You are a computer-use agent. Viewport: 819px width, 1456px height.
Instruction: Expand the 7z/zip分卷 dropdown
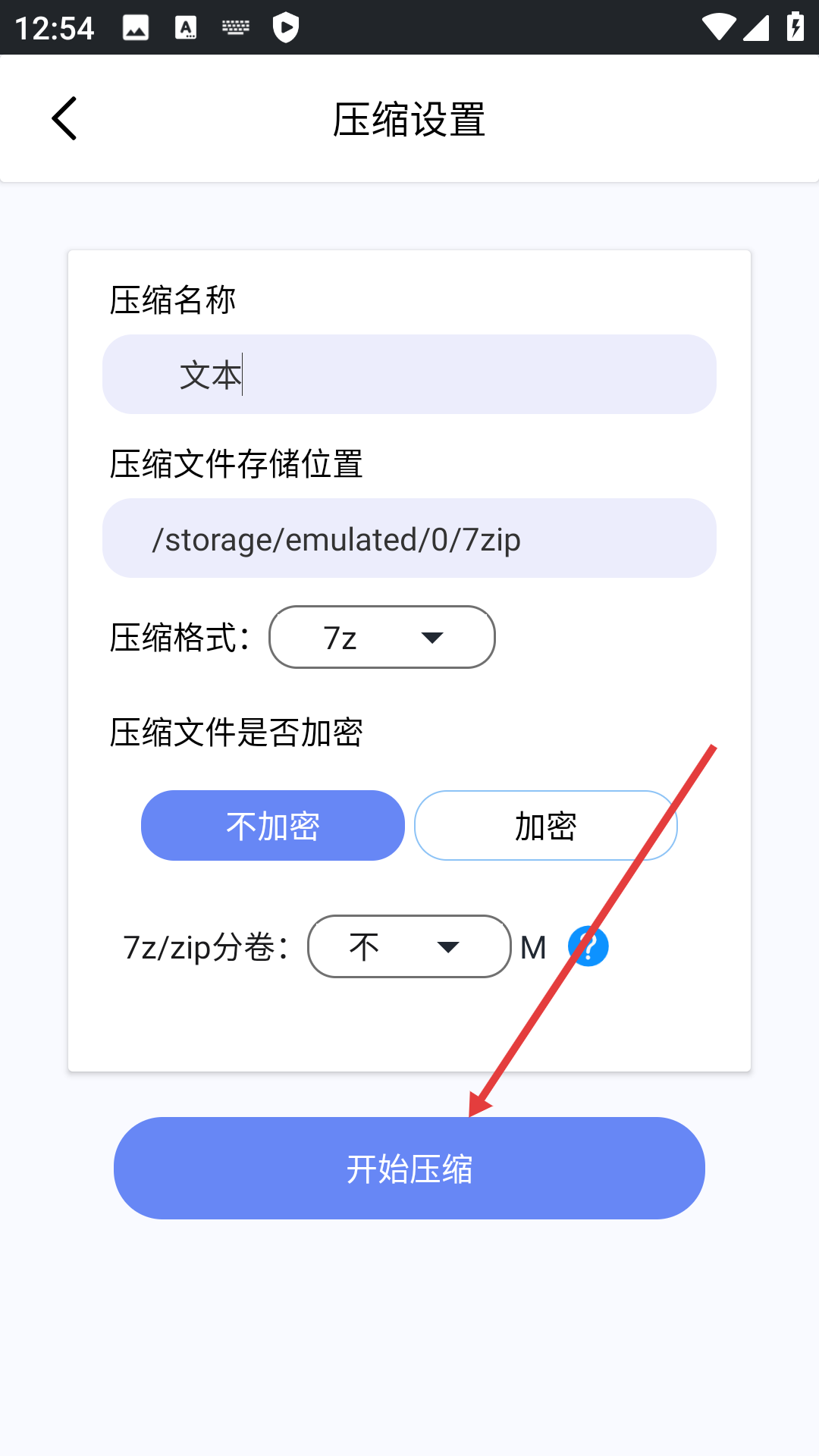[x=409, y=946]
